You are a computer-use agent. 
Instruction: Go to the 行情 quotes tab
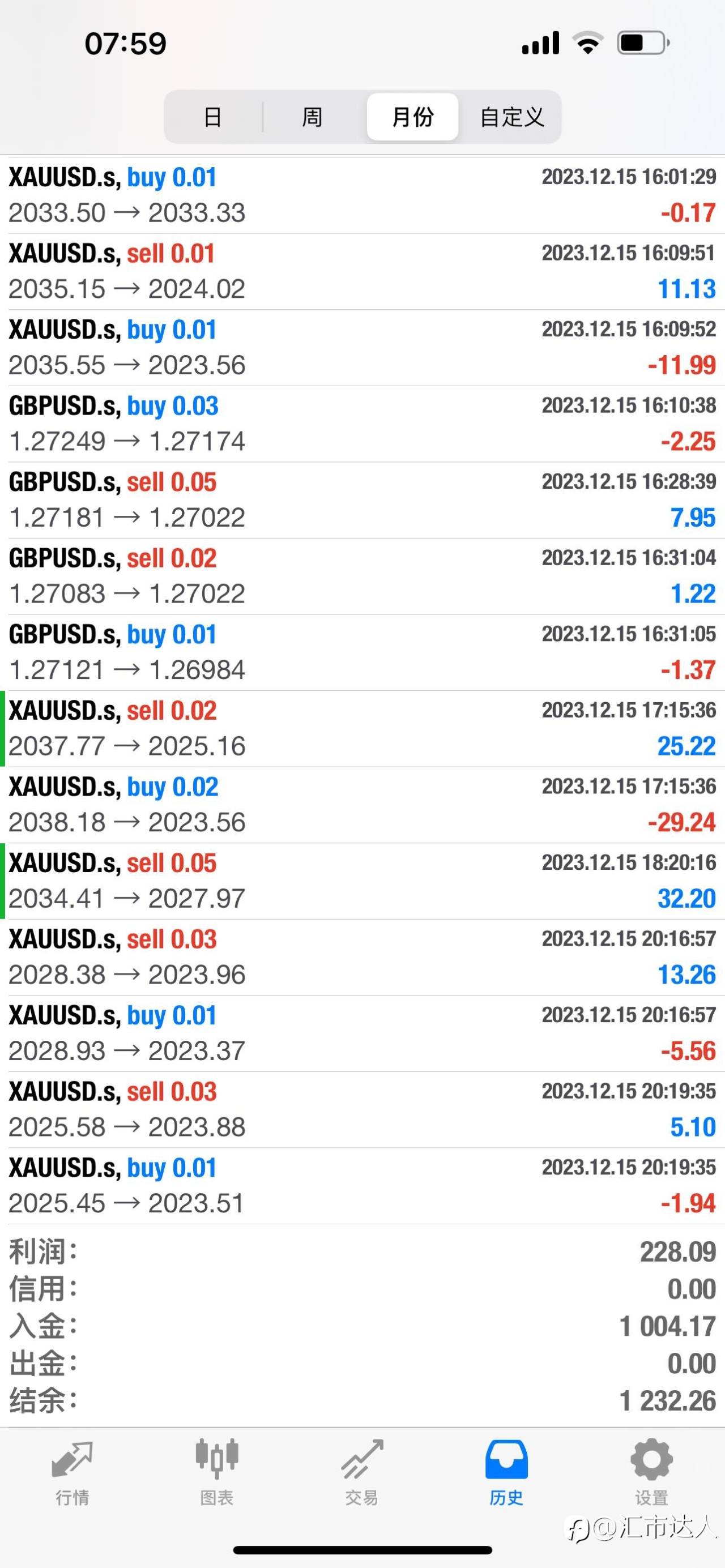(x=72, y=1472)
